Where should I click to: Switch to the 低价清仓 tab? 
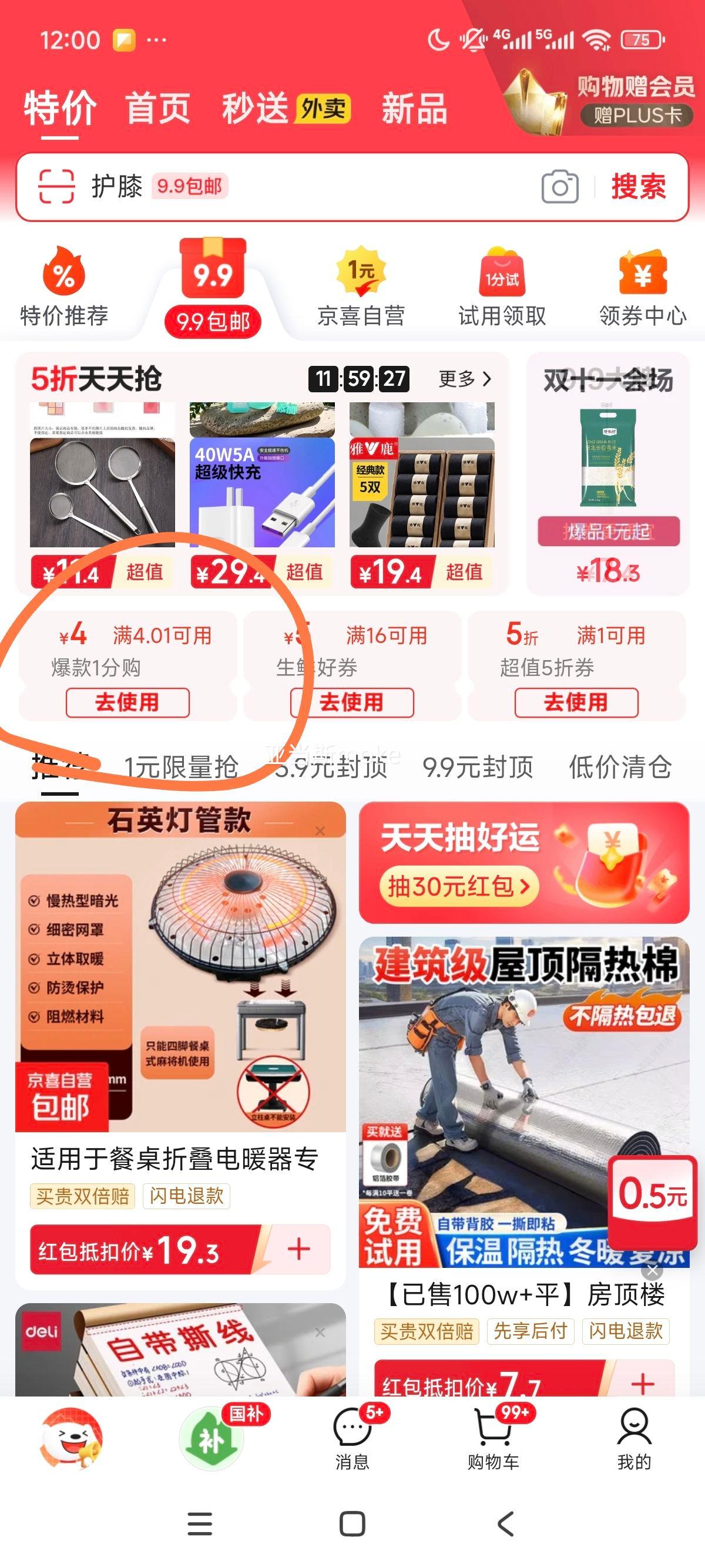[620, 768]
